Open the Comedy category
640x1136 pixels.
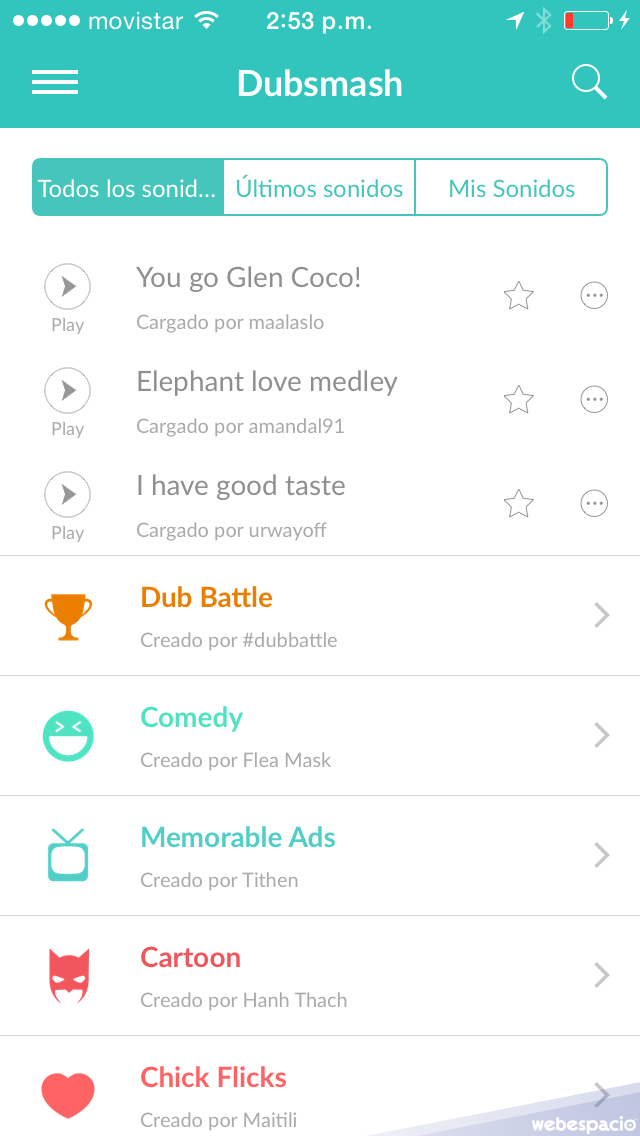(x=320, y=736)
